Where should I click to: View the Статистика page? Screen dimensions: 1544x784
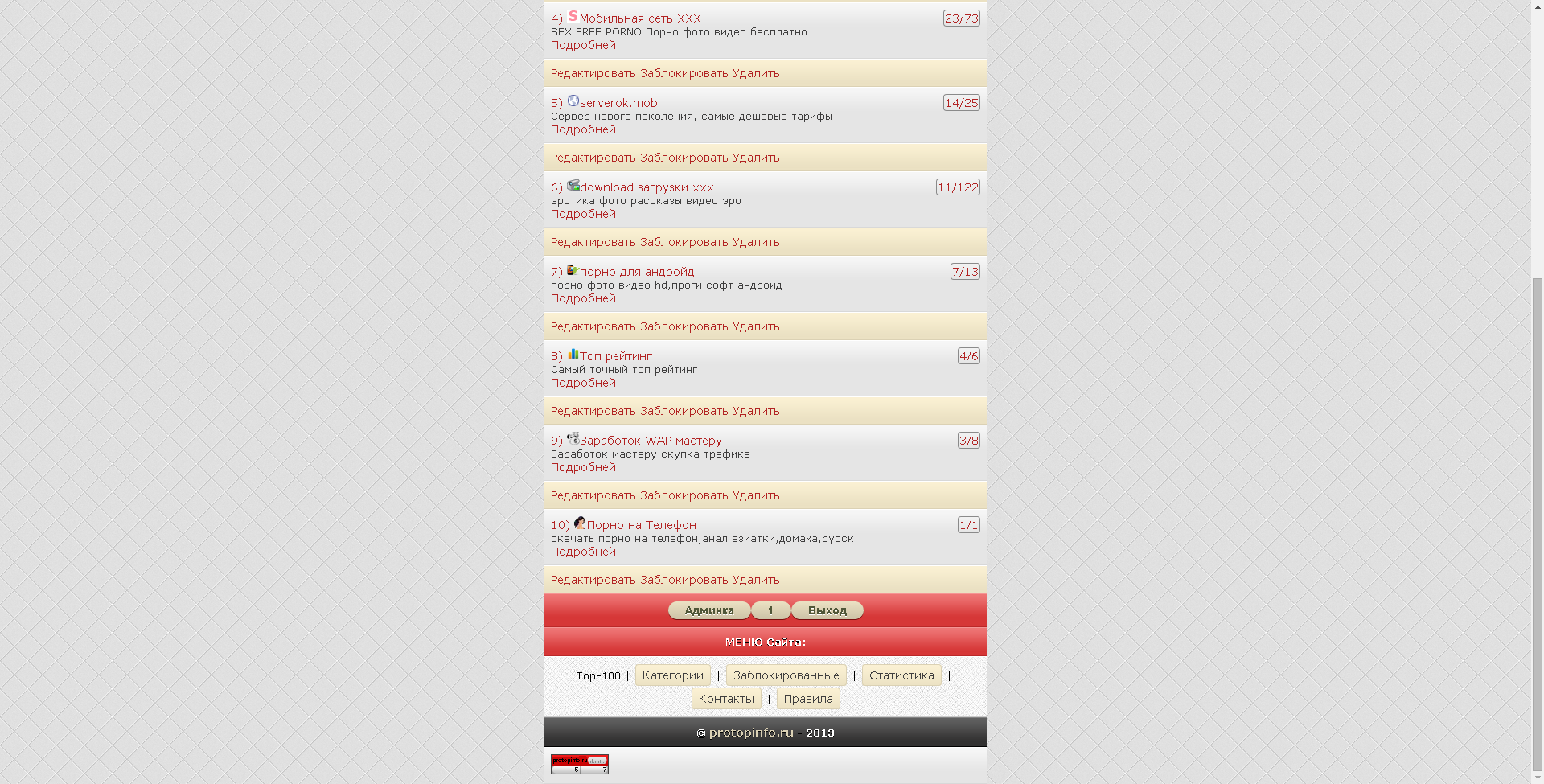pyautogui.click(x=901, y=675)
